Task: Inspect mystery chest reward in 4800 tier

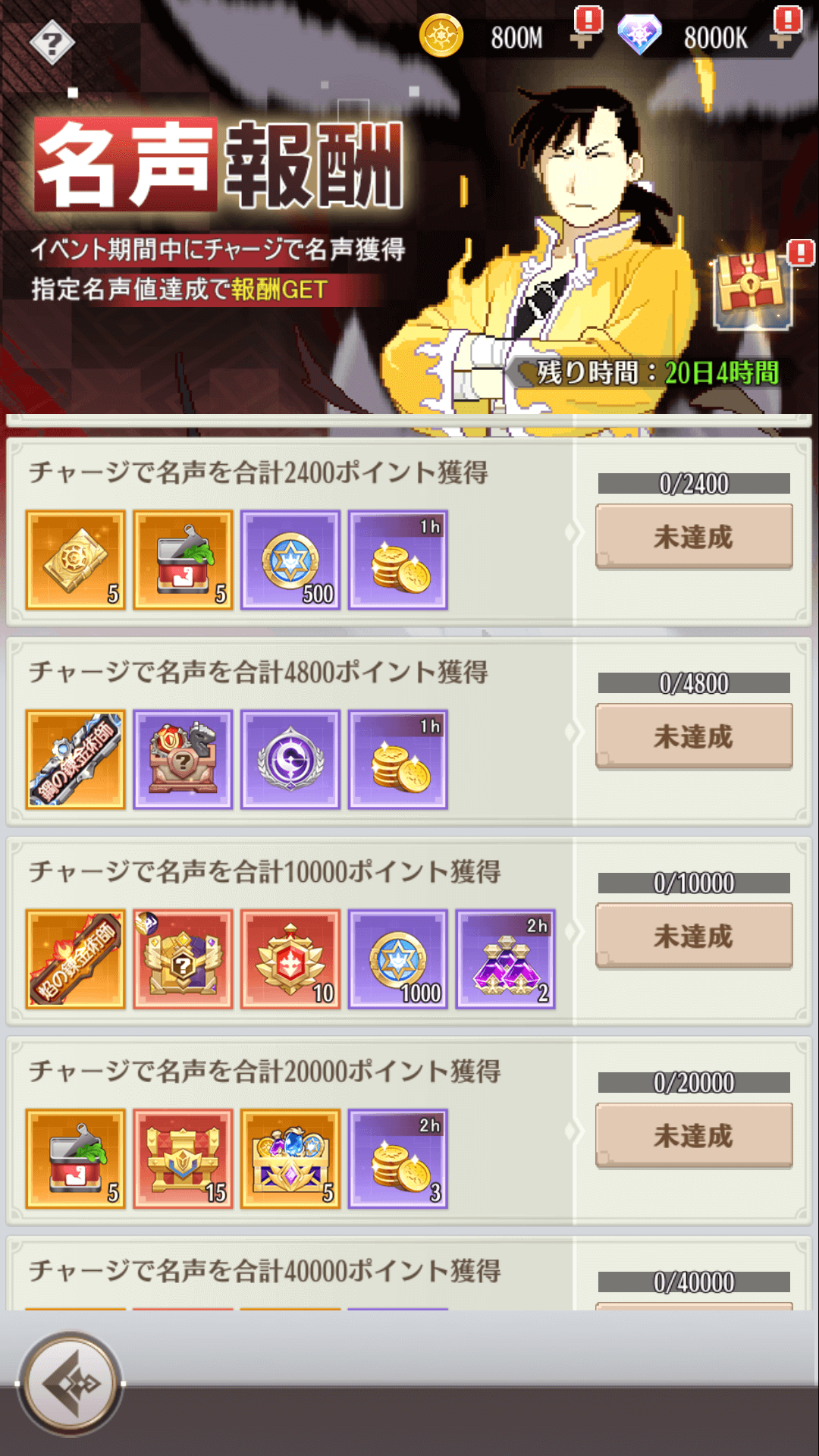Action: point(183,760)
